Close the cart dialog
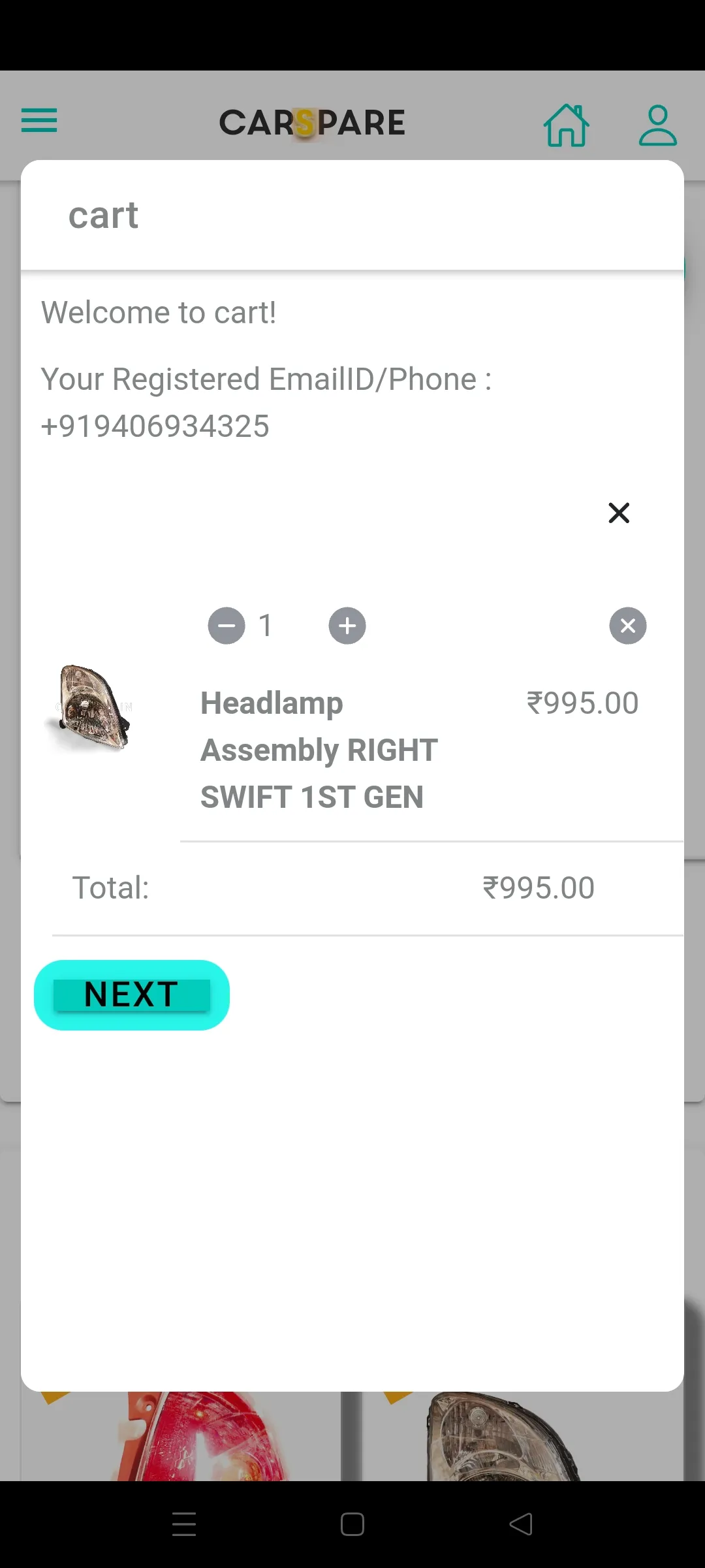705x1568 pixels. [618, 513]
